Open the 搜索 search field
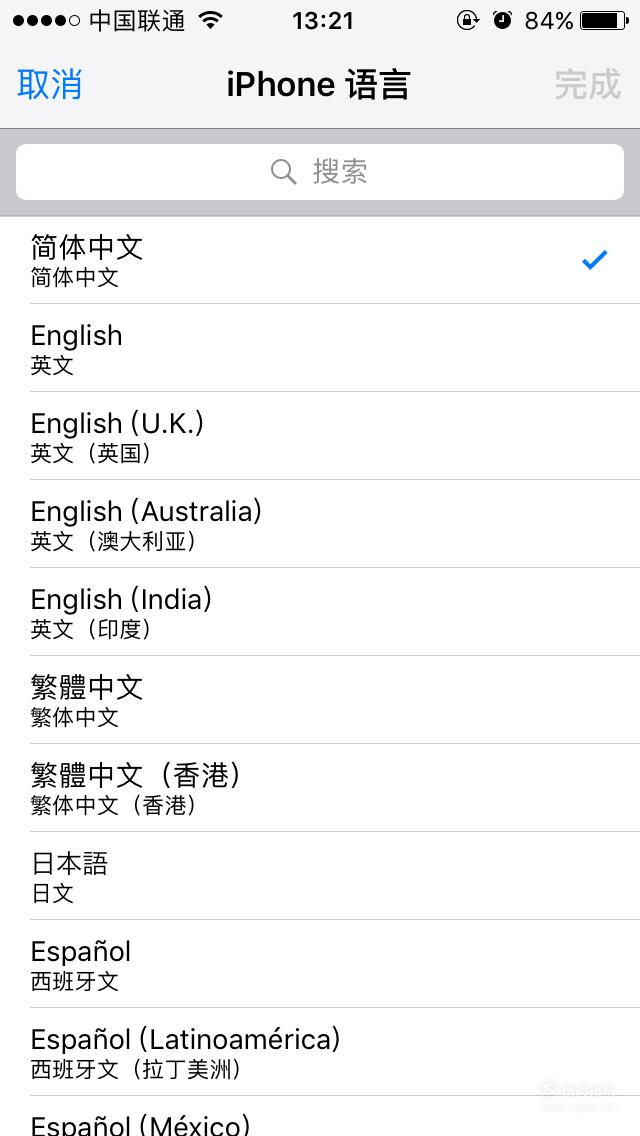 point(320,172)
